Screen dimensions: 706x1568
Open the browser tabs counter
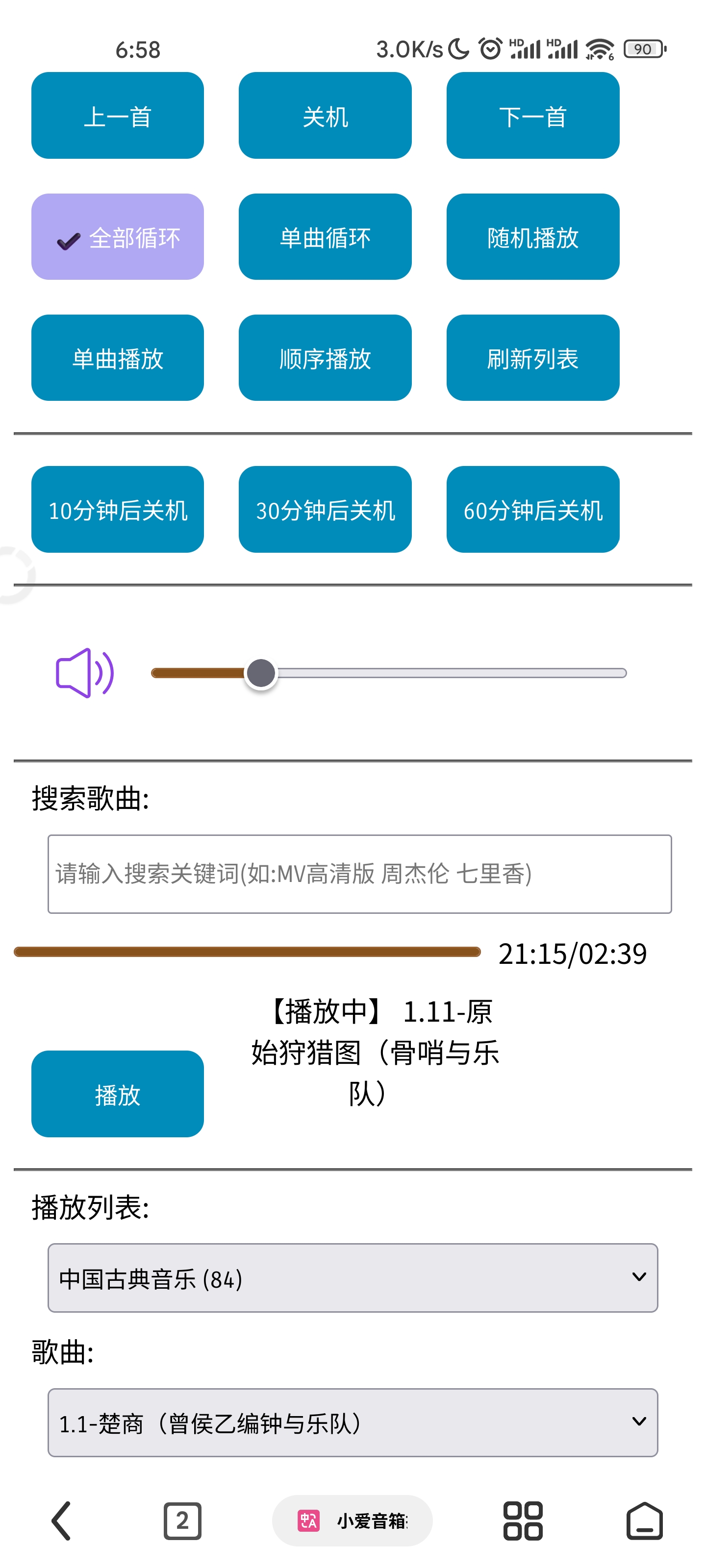click(x=182, y=1521)
